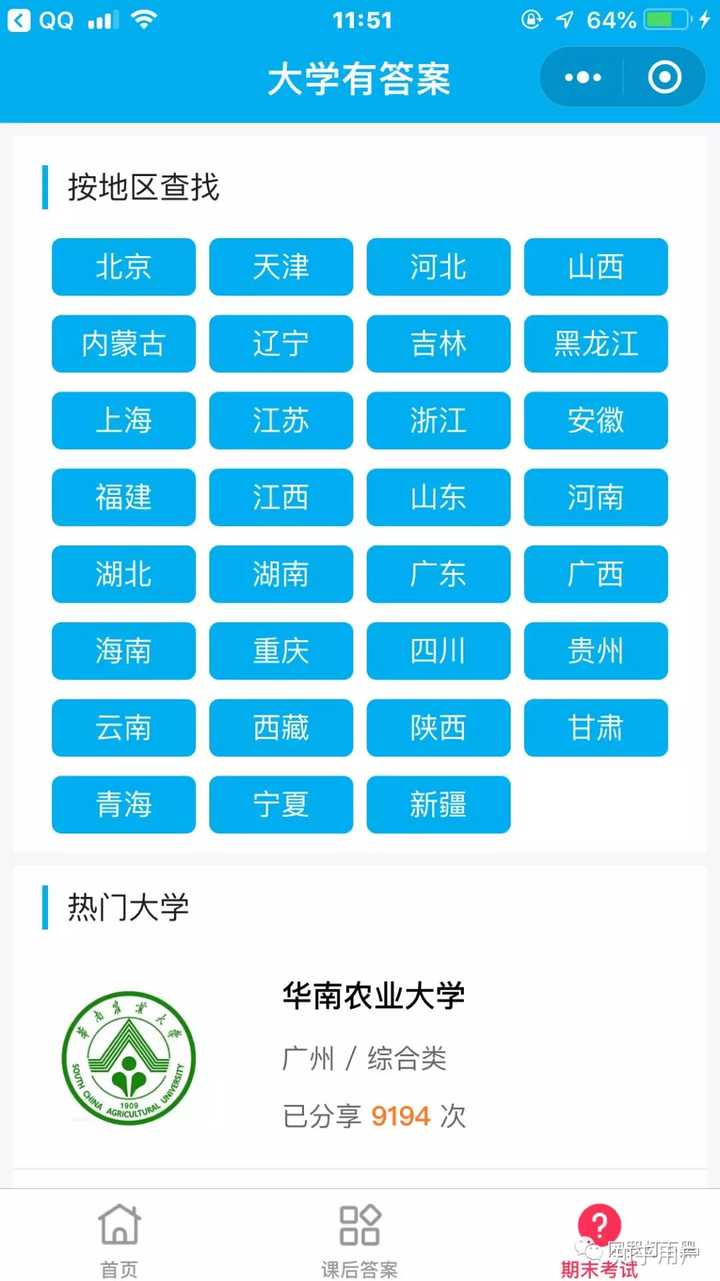Select the 内蒙古 region
The width and height of the screenshot is (720, 1281).
click(x=124, y=344)
